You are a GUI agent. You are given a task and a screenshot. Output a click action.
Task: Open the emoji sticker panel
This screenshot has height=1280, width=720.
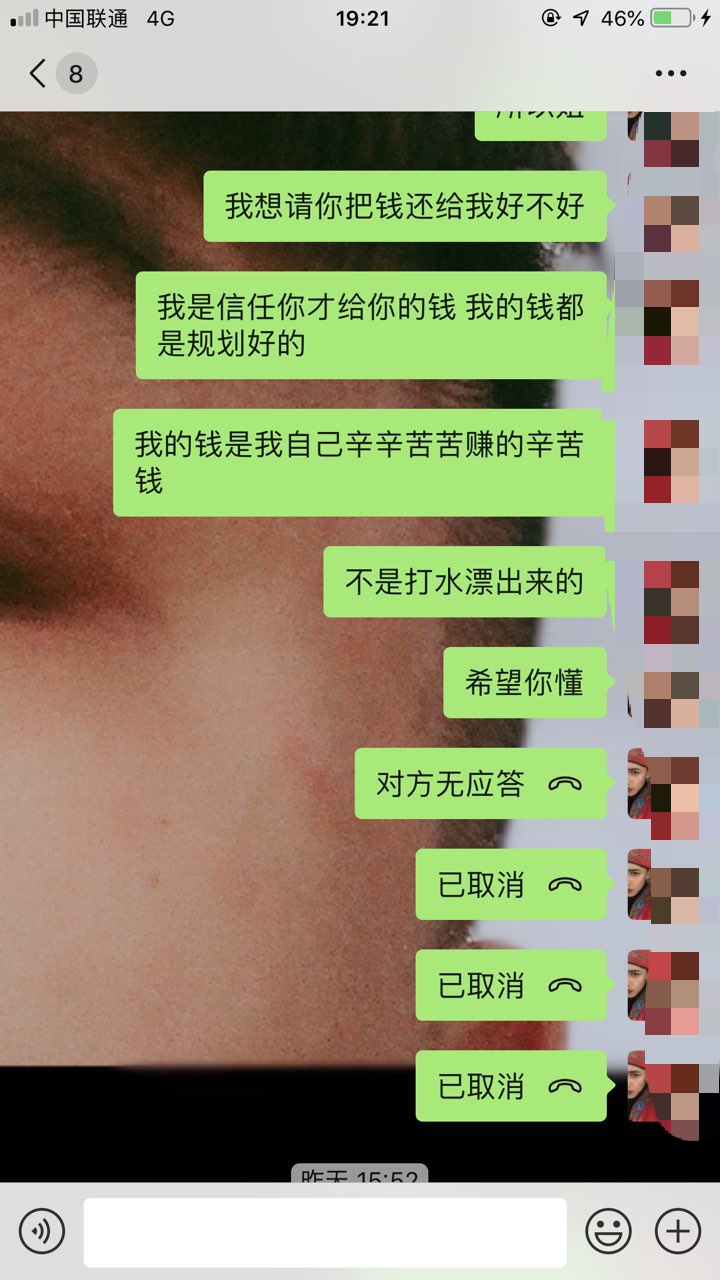608,1230
